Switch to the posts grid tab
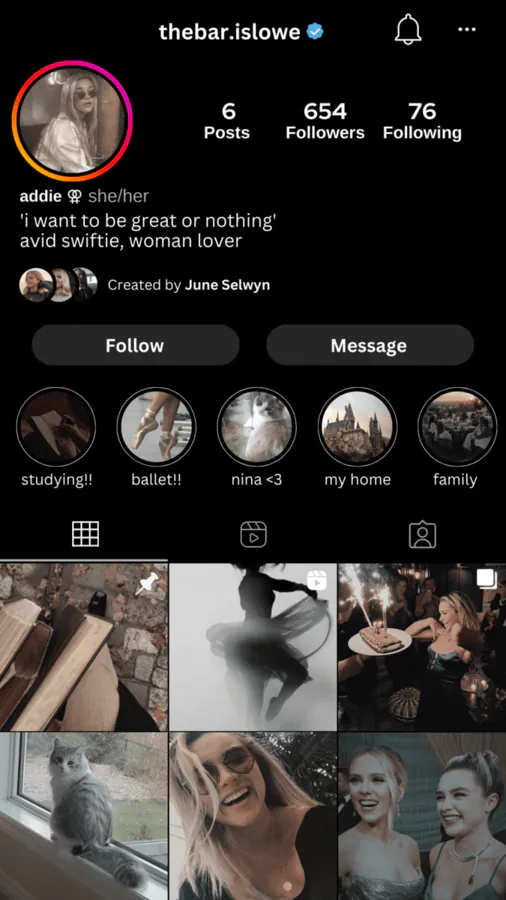 (x=85, y=534)
